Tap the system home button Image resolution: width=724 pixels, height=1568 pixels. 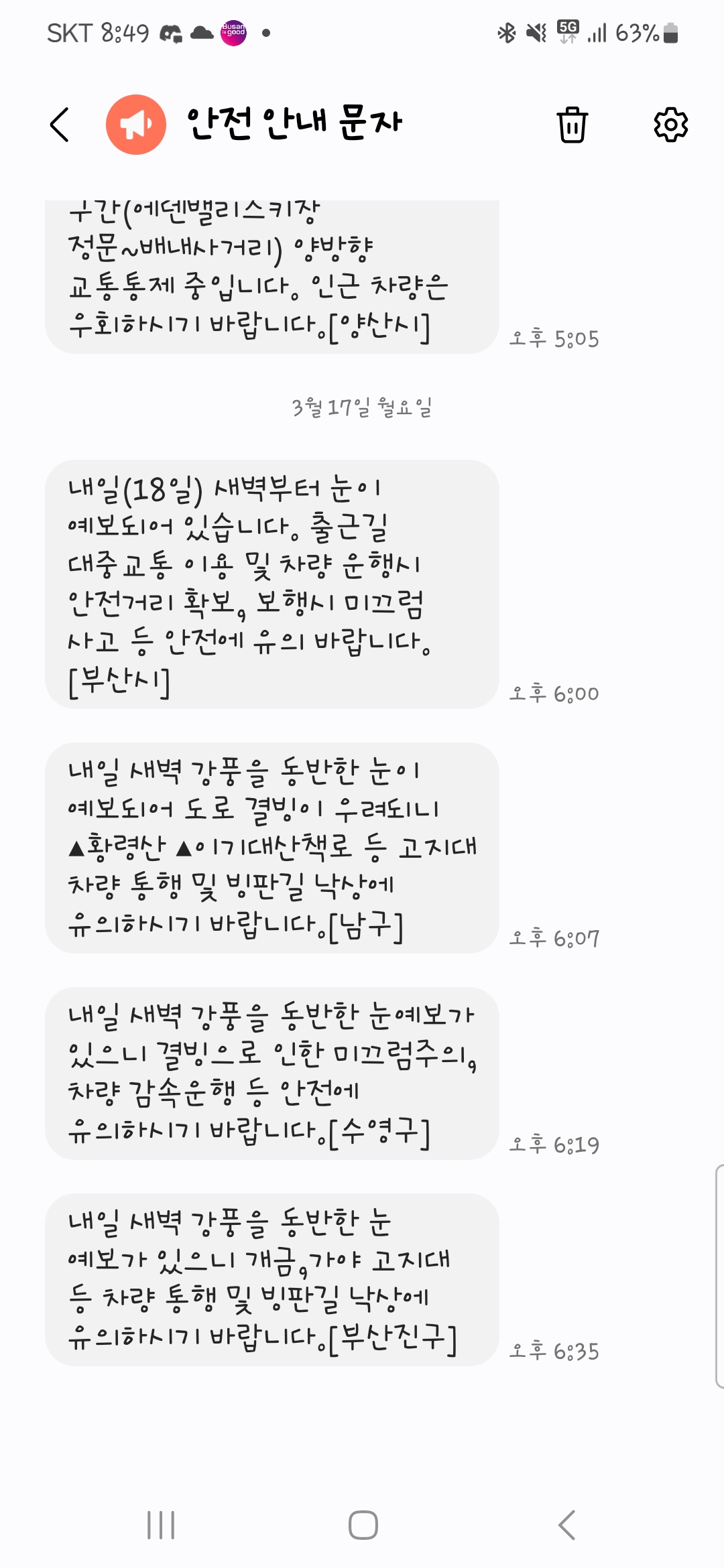pyautogui.click(x=363, y=1525)
